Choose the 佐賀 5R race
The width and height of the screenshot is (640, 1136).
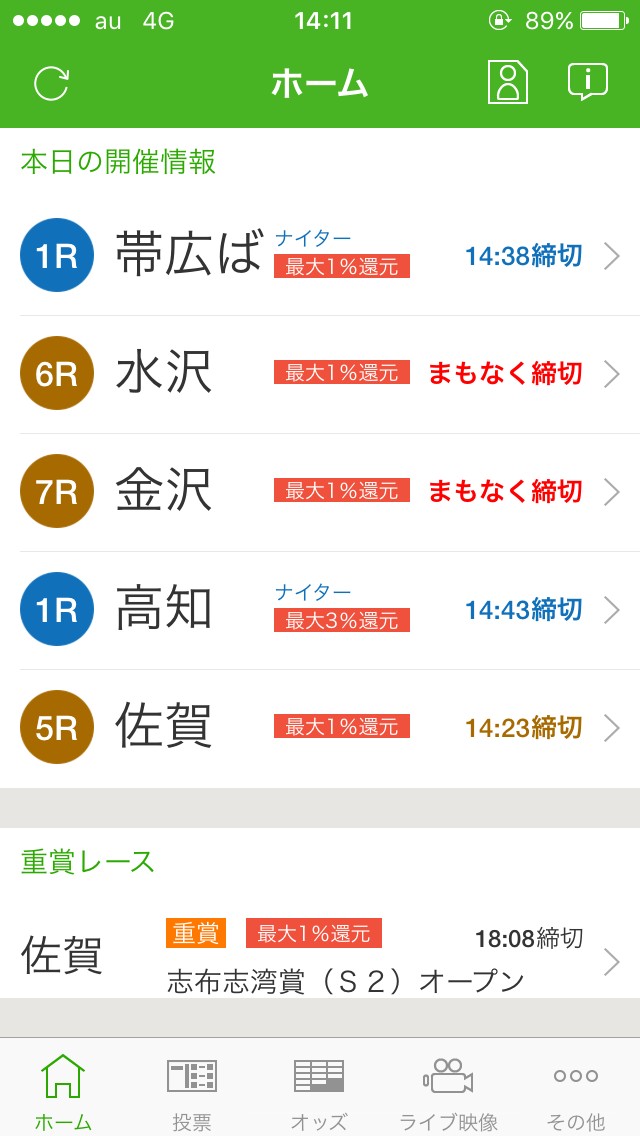coord(320,728)
